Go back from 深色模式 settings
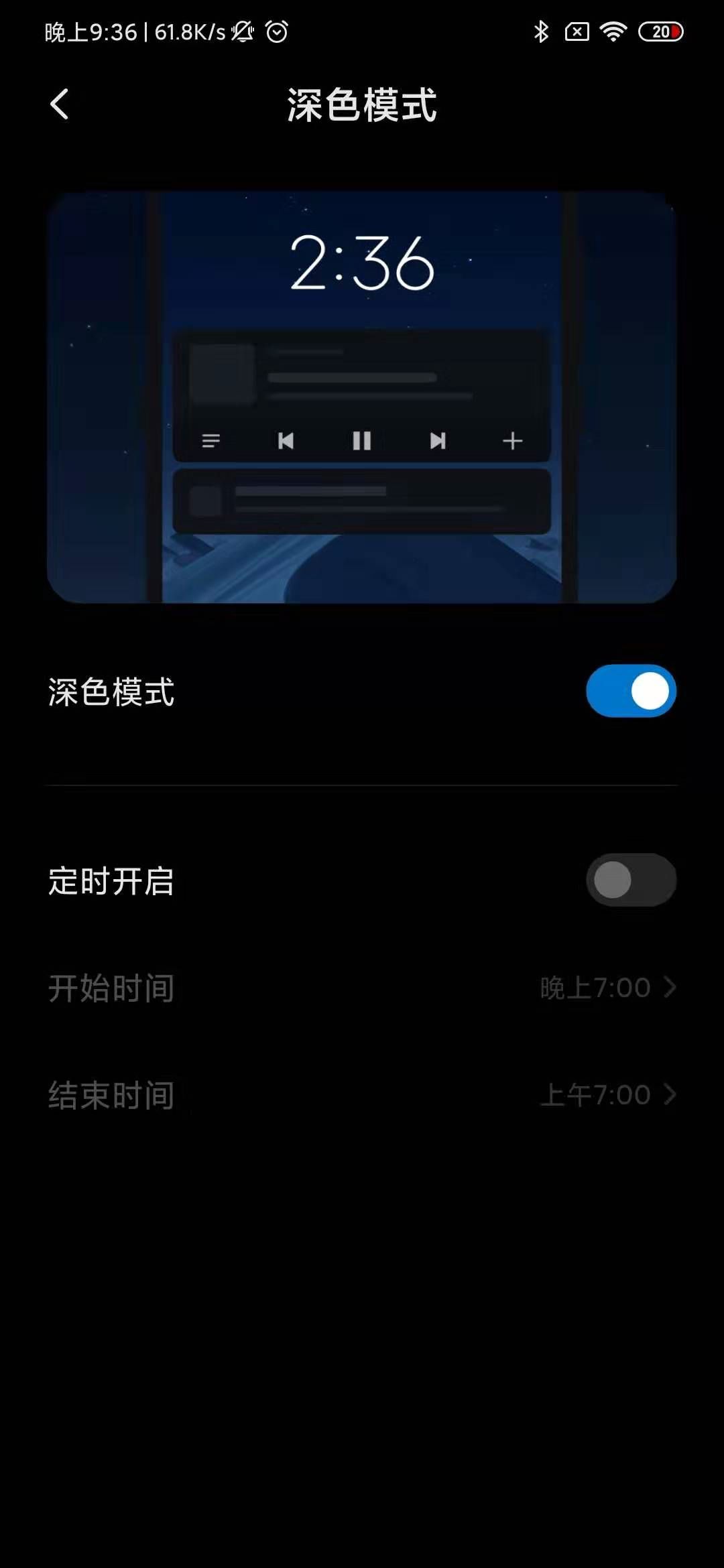724x1568 pixels. point(60,105)
